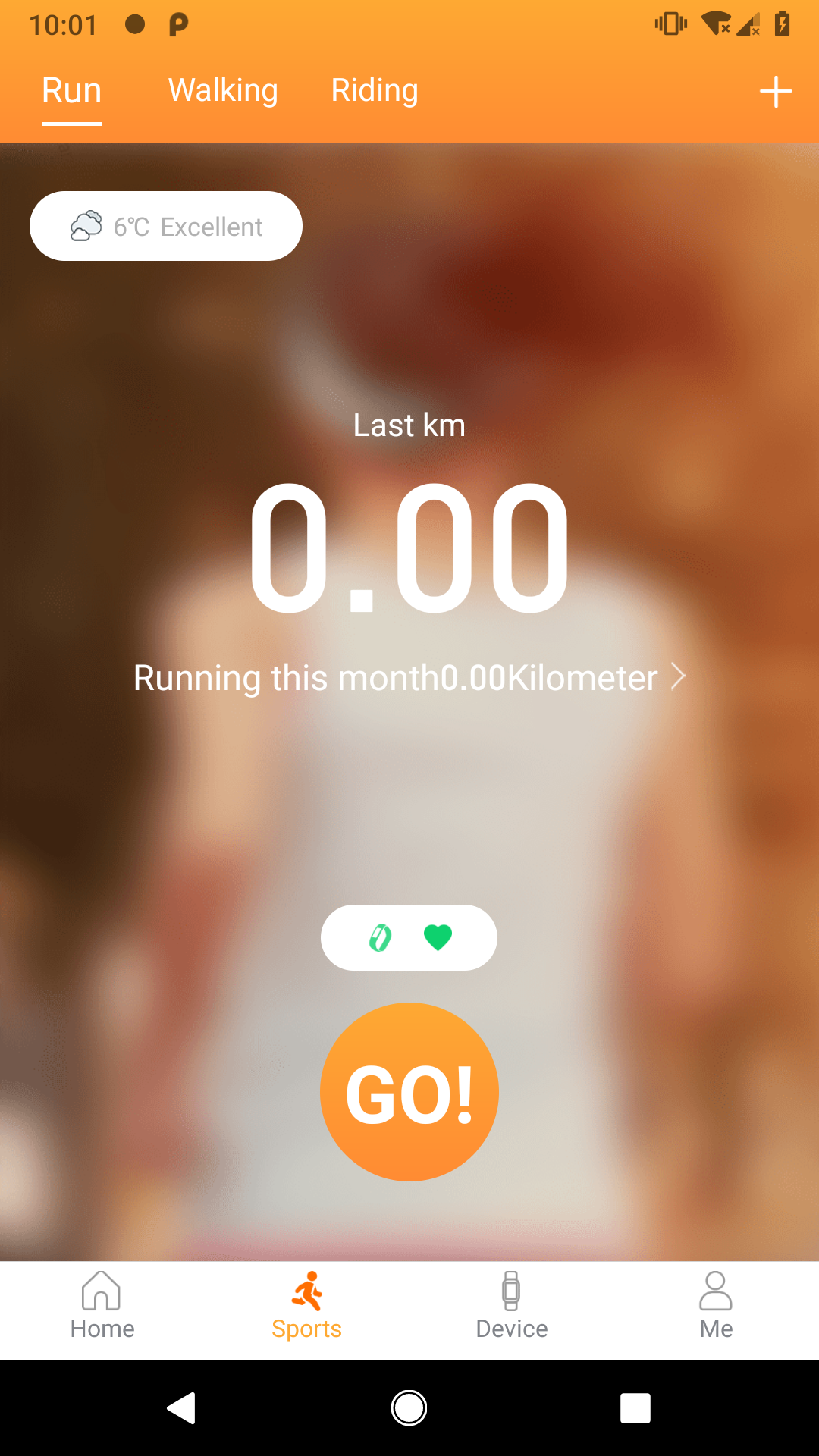Enable GPS tracking by tapping GO!
This screenshot has height=1456, width=819.
pos(409,1090)
